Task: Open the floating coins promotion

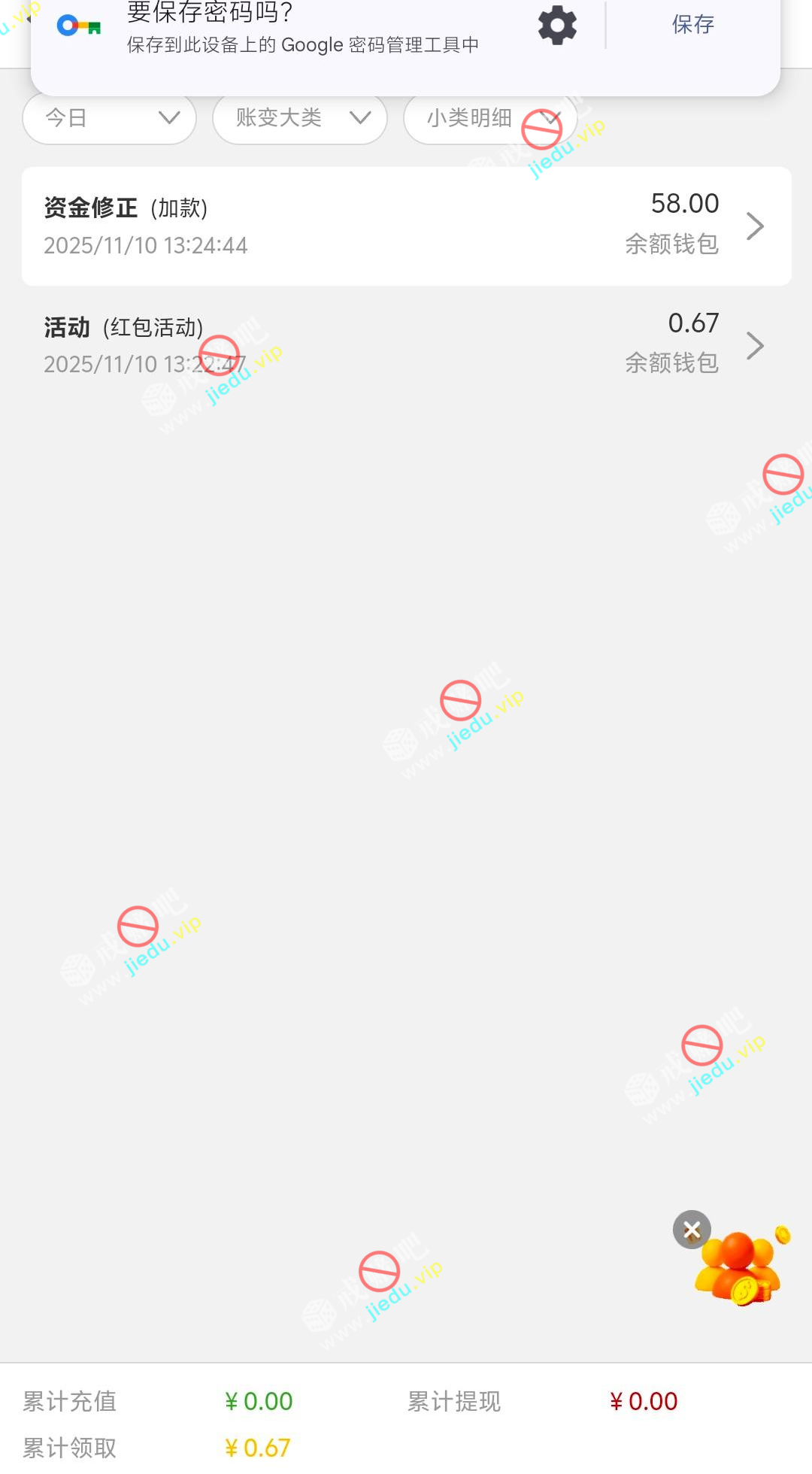Action: pos(742,1269)
